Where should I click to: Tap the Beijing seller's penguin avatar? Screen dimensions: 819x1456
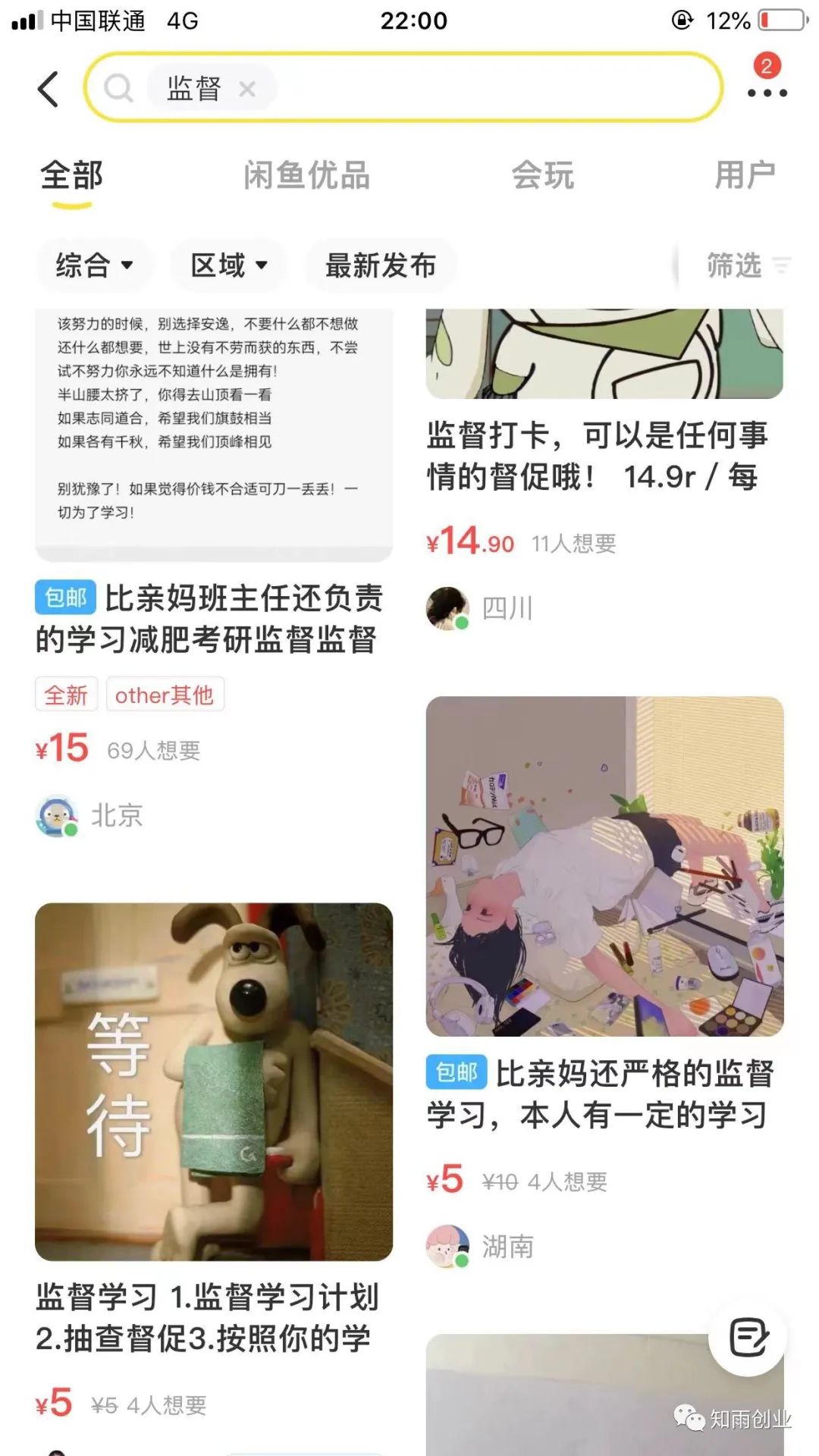tap(55, 816)
